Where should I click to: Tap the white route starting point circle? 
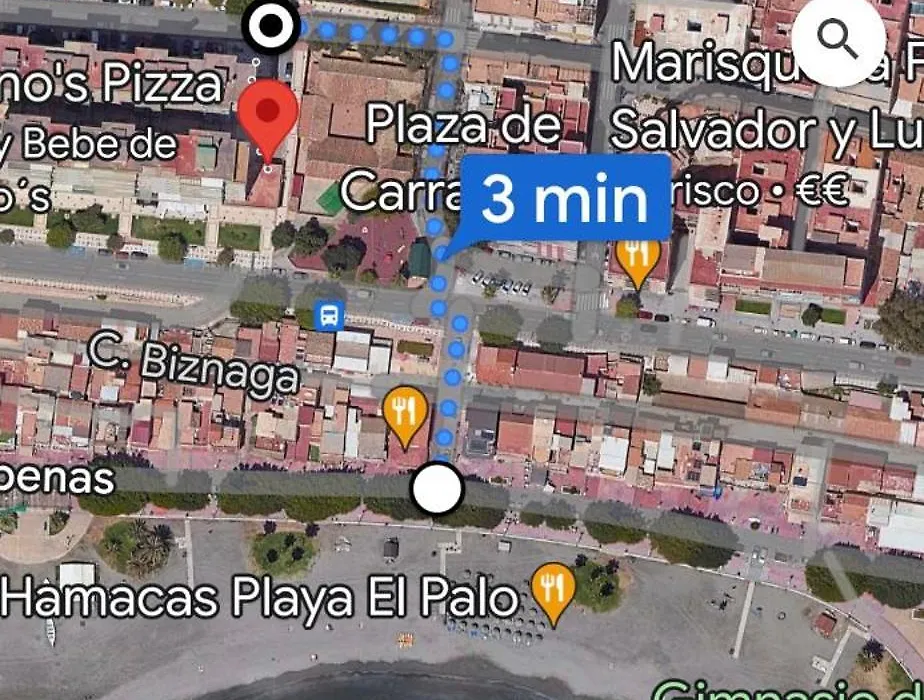(437, 489)
